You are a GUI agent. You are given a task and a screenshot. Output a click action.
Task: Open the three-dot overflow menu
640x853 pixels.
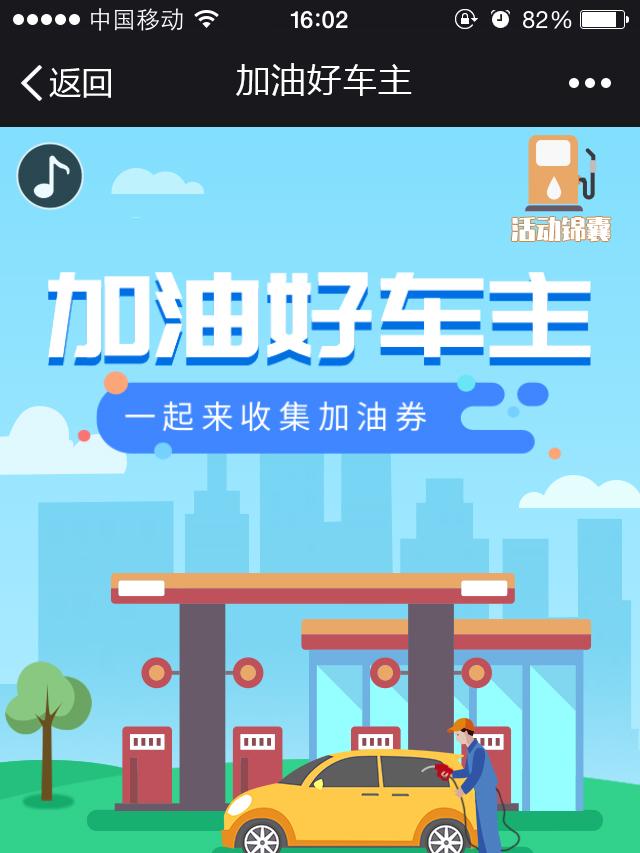tap(589, 83)
